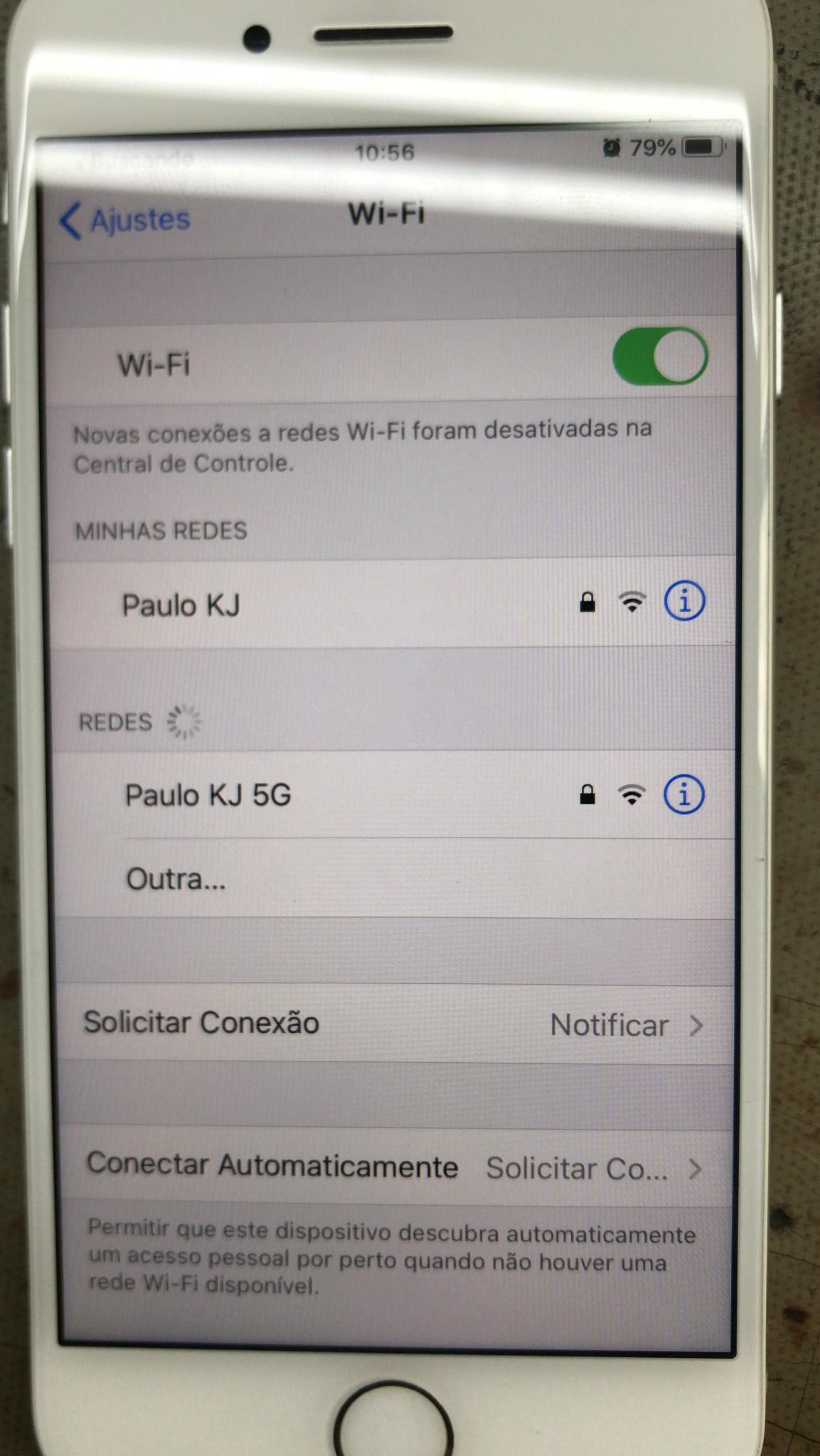Turn off the Wi-Fi switch
Viewport: 820px width, 1456px height.
pos(659,356)
